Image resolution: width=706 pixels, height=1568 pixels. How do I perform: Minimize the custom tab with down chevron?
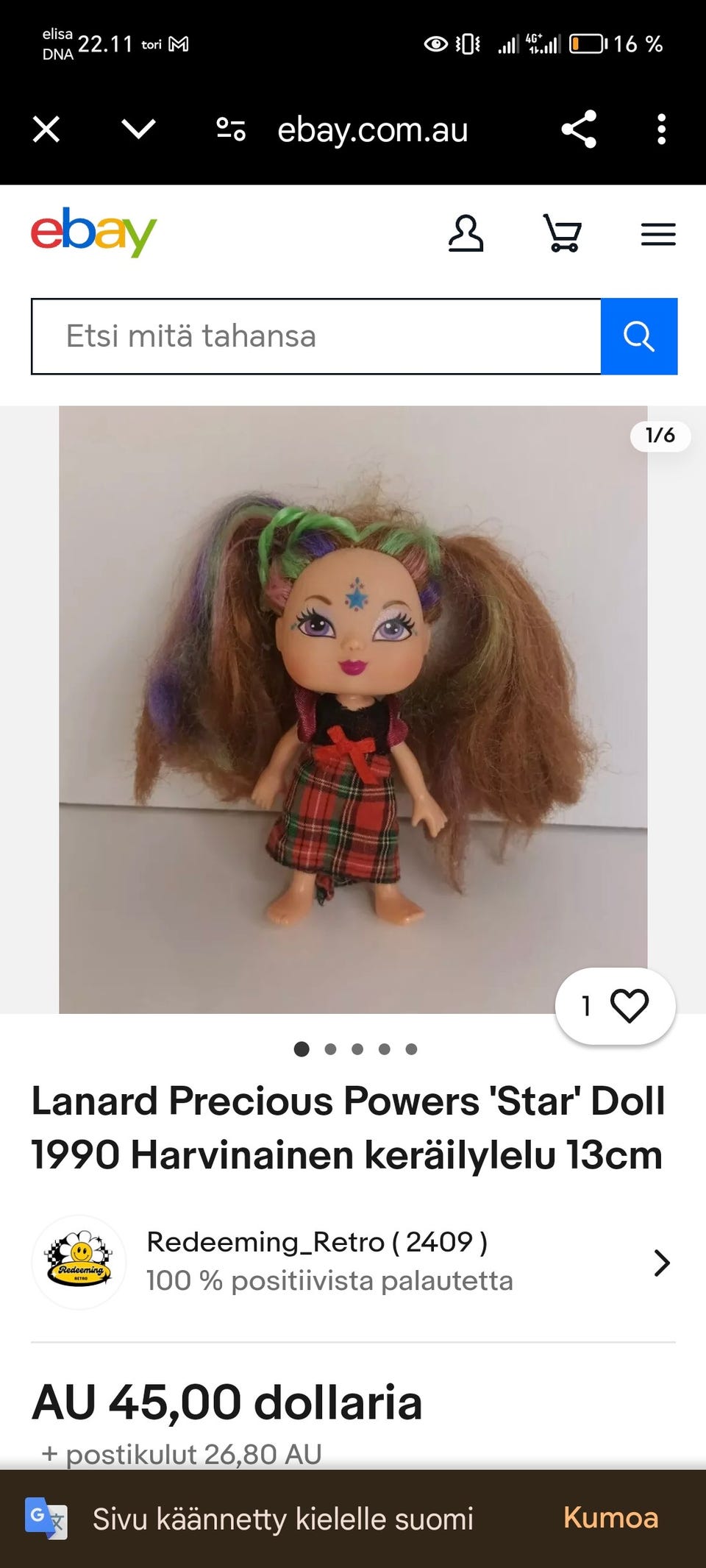click(138, 130)
